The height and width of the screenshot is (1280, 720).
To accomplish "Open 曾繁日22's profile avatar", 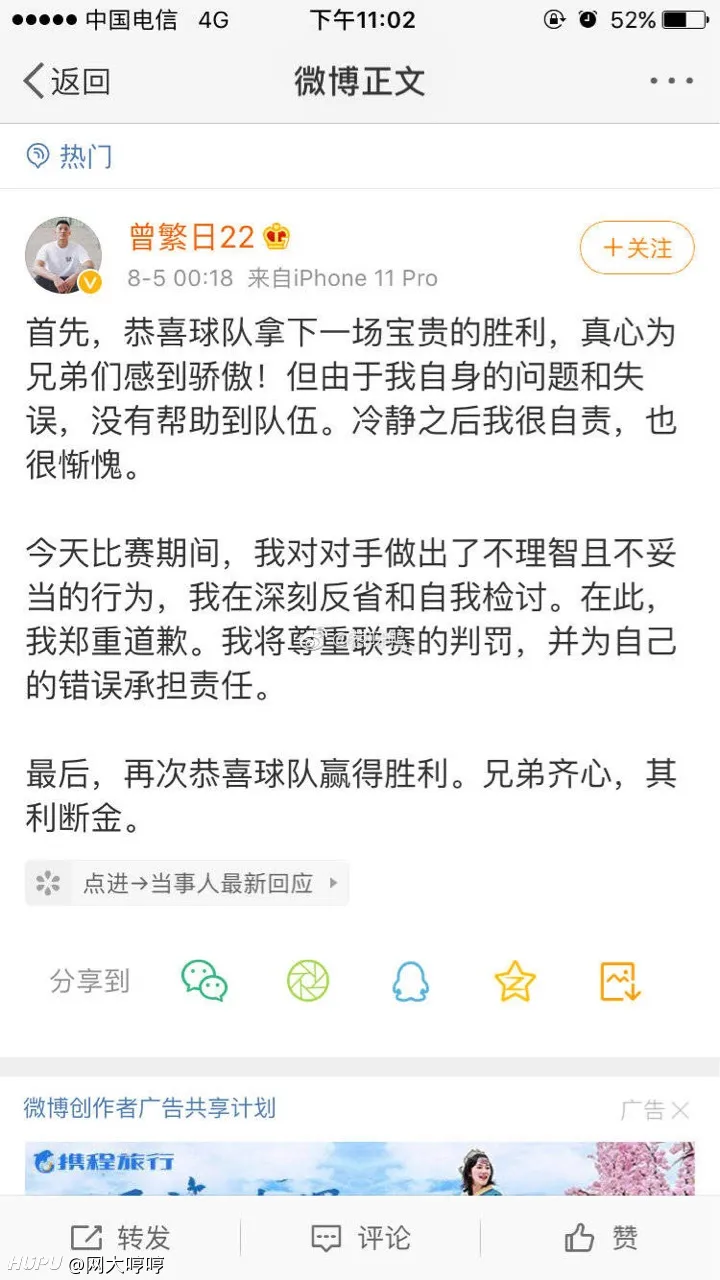I will click(64, 255).
